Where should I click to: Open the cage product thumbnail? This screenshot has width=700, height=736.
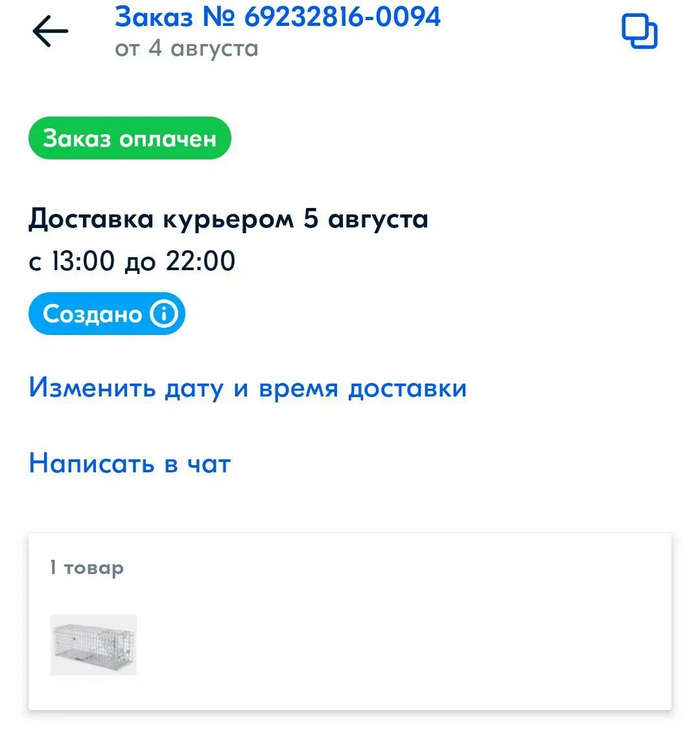click(93, 645)
